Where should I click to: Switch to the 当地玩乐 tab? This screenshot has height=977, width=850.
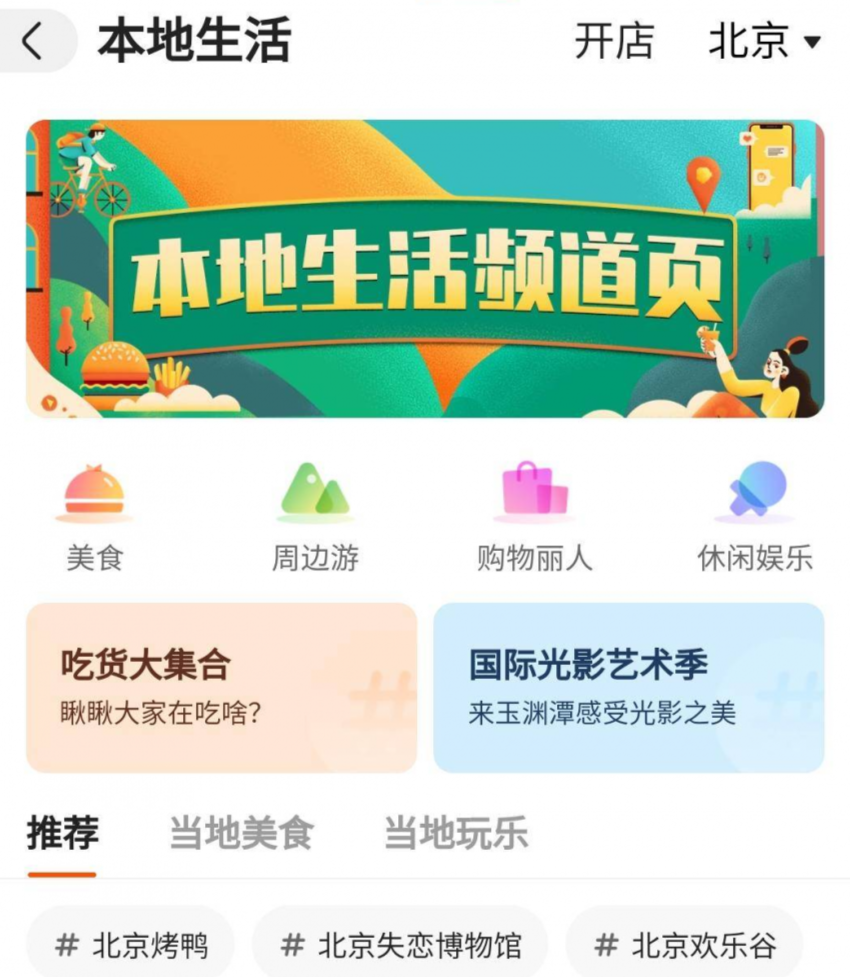pyautogui.click(x=456, y=833)
